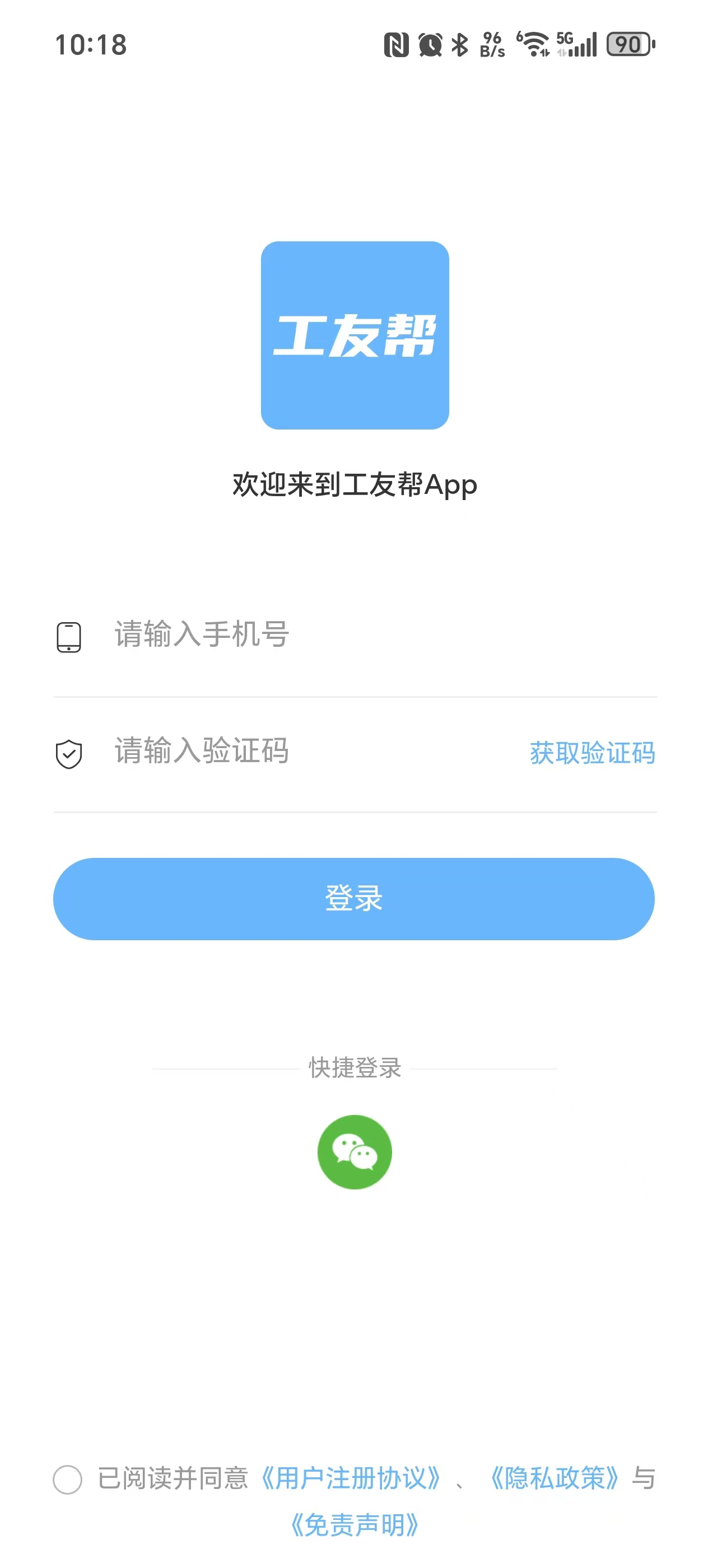708x1568 pixels.
Task: Request code via 获取验证码
Action: (591, 753)
